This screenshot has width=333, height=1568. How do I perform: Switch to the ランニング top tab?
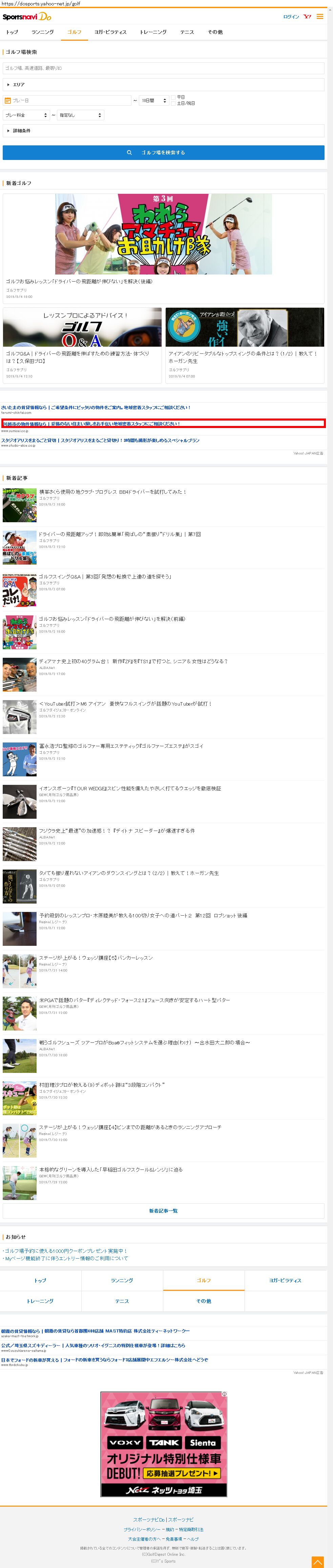43,32
